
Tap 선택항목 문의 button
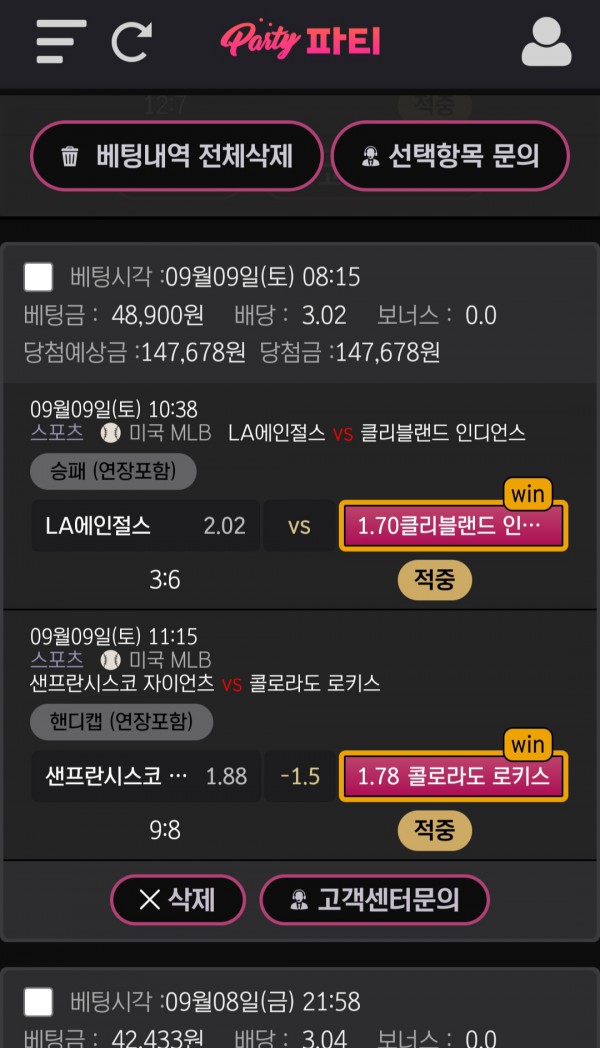coord(450,156)
